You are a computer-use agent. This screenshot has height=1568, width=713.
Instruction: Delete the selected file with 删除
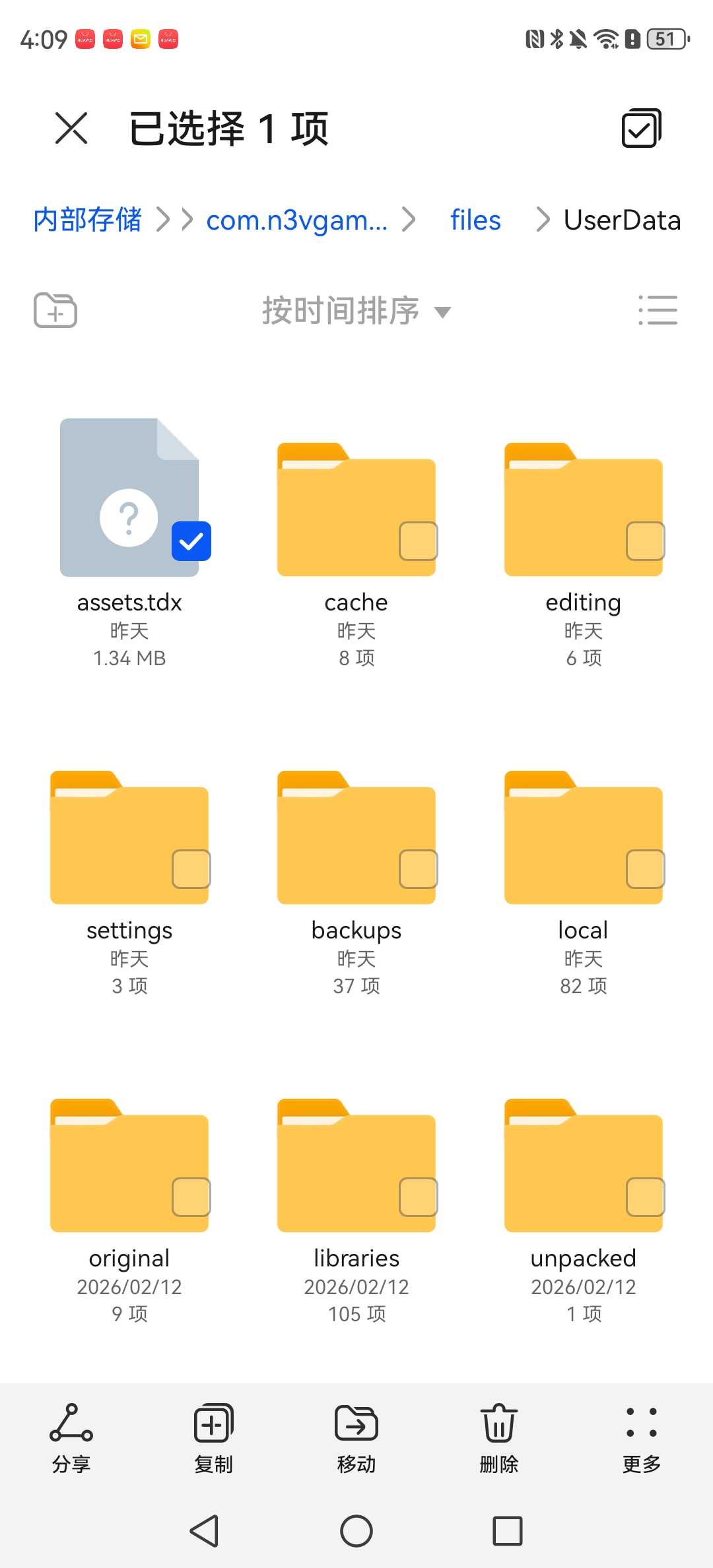coord(499,1439)
